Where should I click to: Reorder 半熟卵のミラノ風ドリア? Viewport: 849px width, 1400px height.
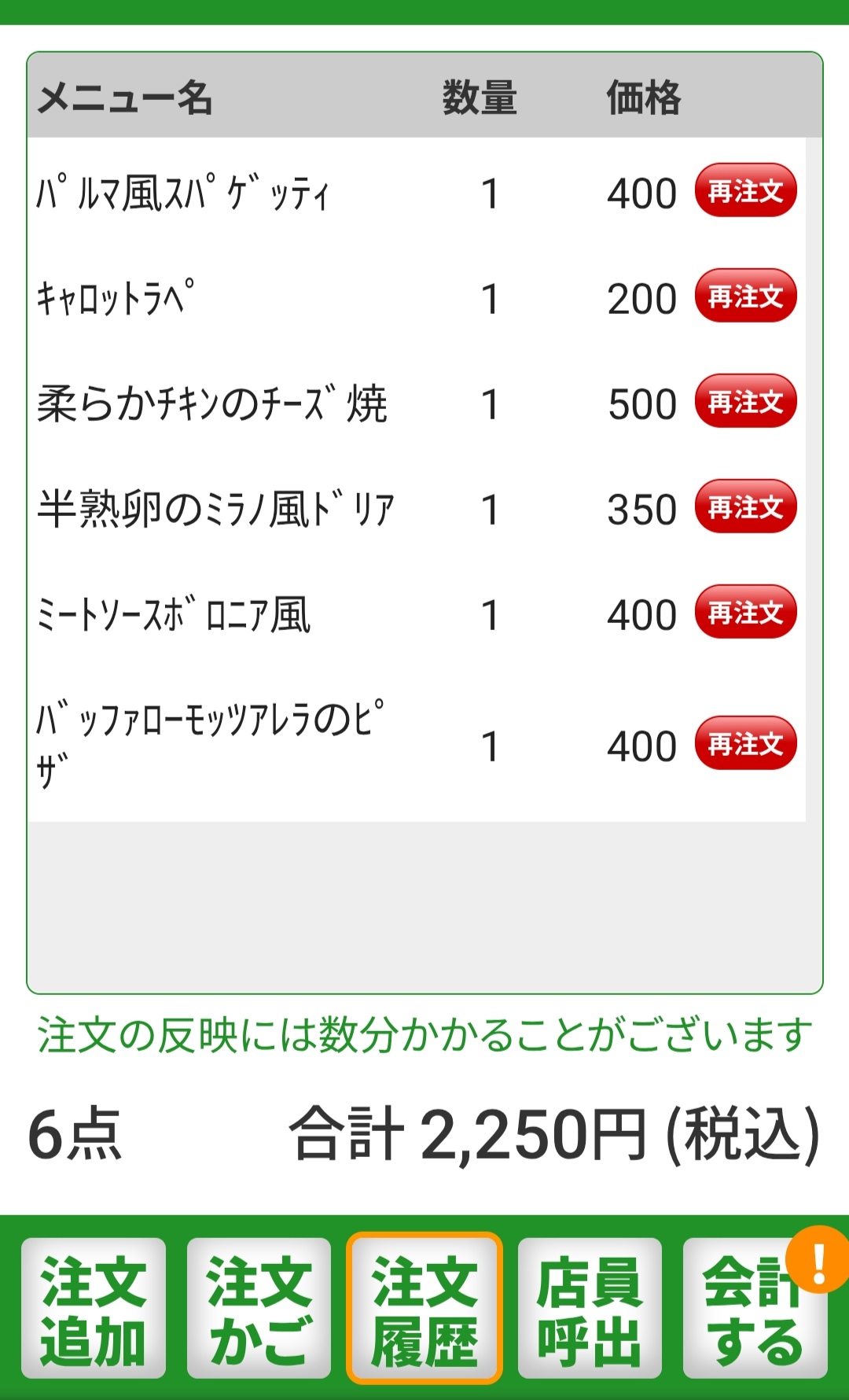[x=745, y=507]
